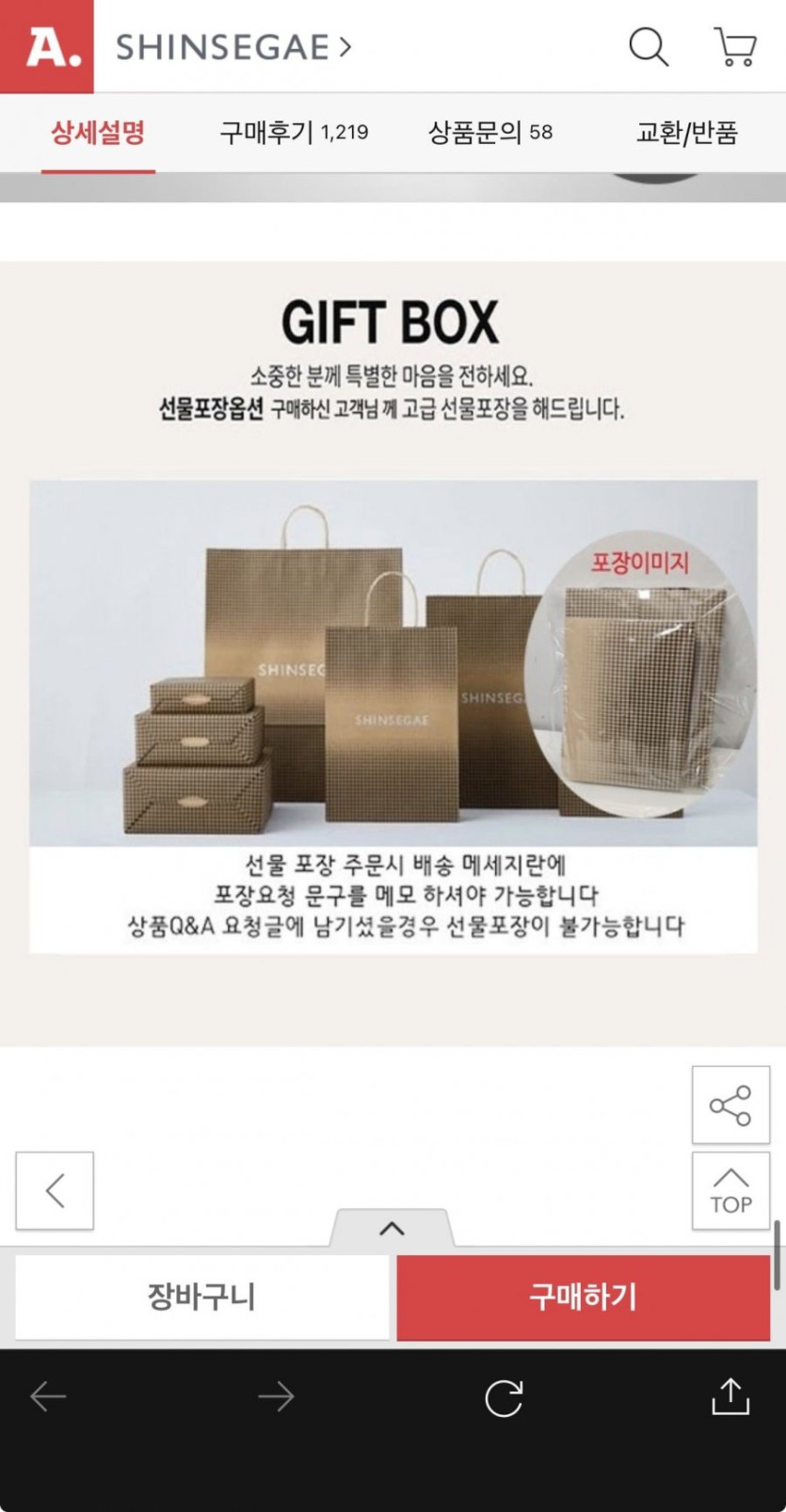The image size is (786, 1512).
Task: Open the shopping cart icon
Action: 735,46
